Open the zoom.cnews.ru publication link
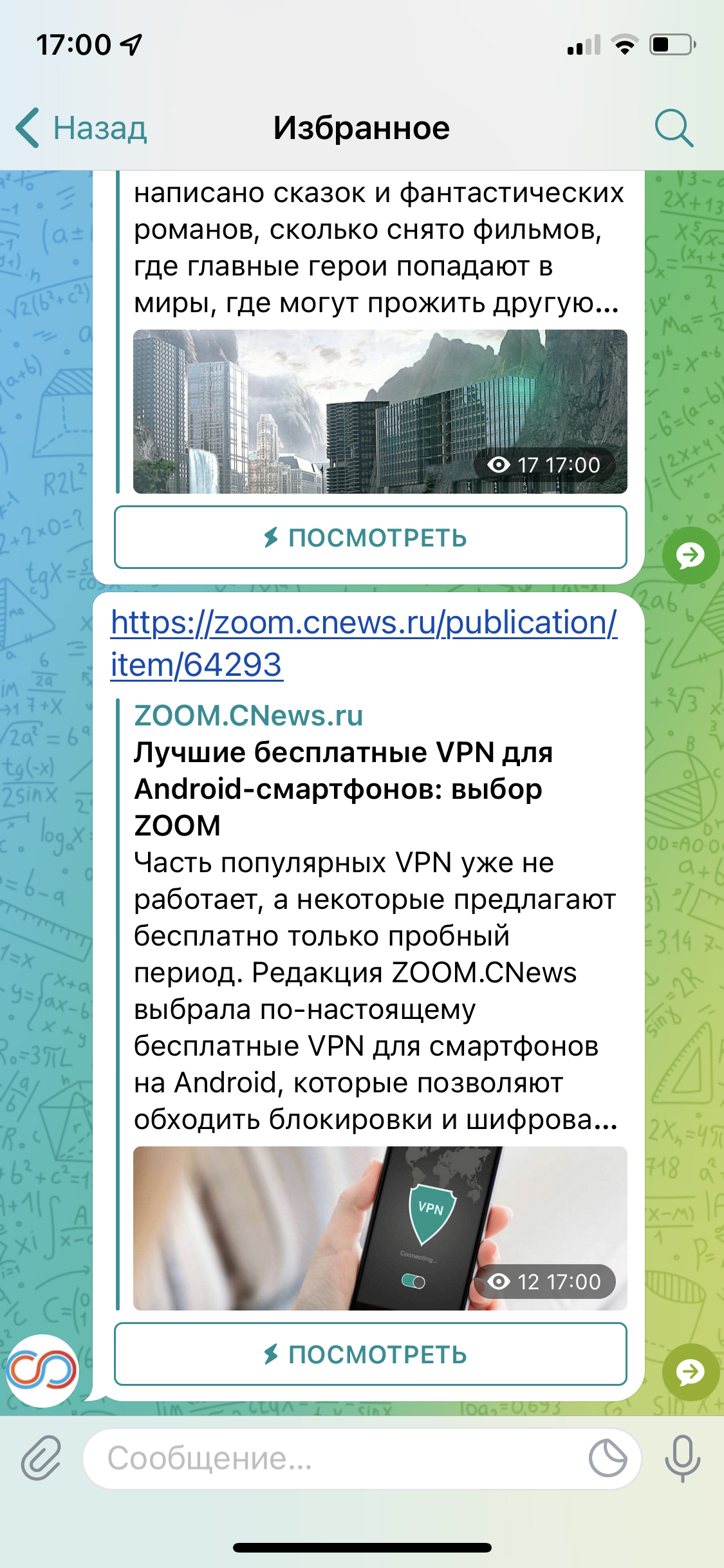724x1568 pixels. click(x=363, y=643)
